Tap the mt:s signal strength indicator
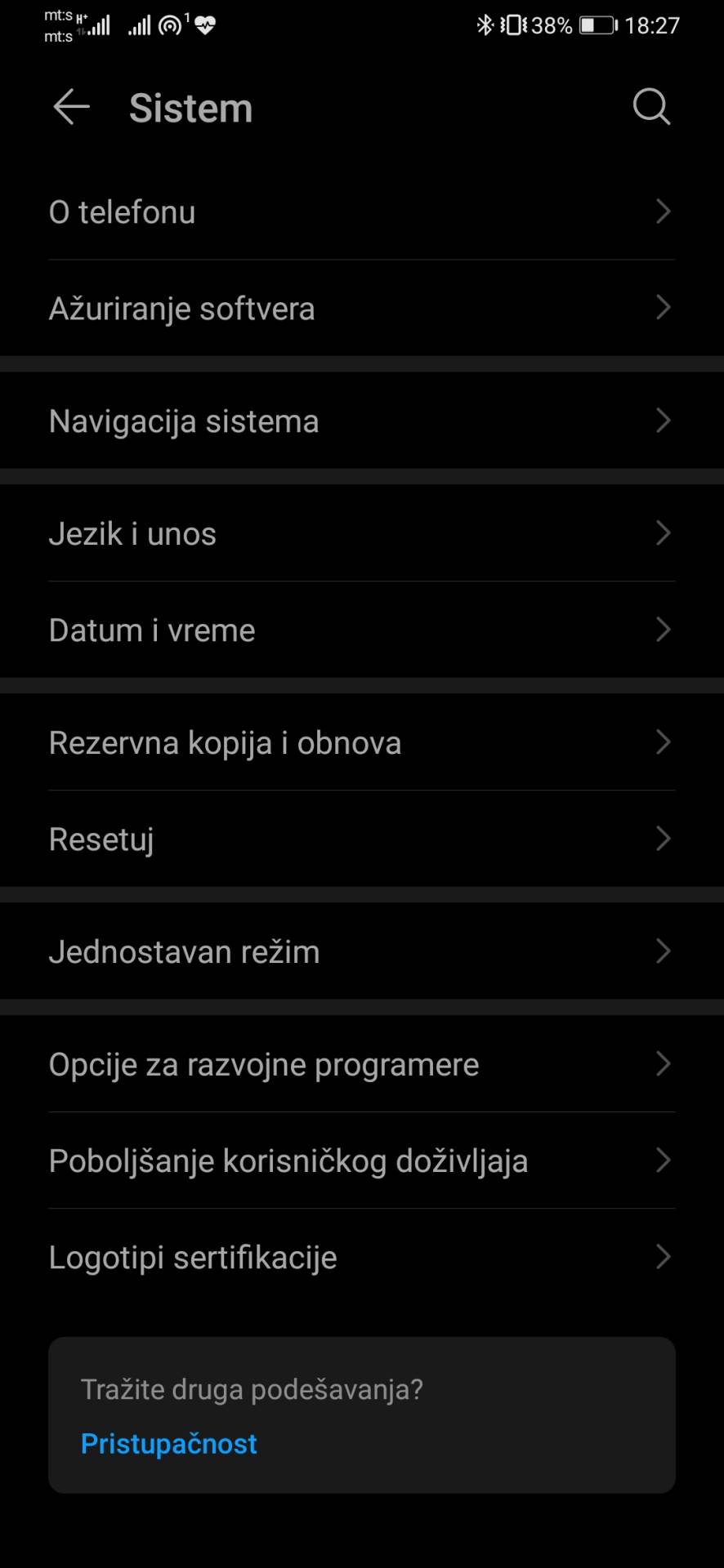This screenshot has width=724, height=1568. (x=98, y=25)
